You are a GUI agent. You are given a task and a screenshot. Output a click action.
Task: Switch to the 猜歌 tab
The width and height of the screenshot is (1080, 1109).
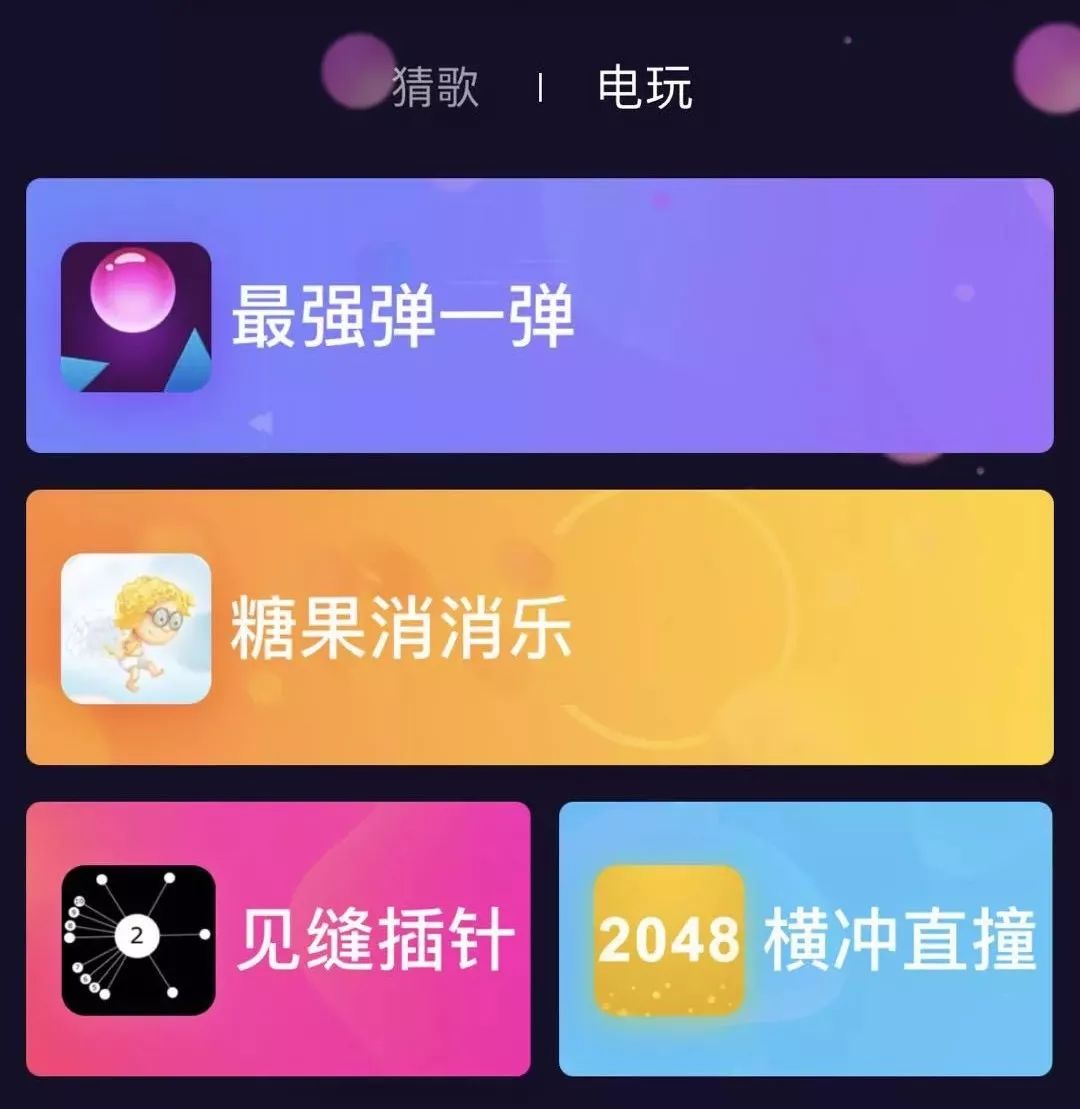click(x=435, y=88)
